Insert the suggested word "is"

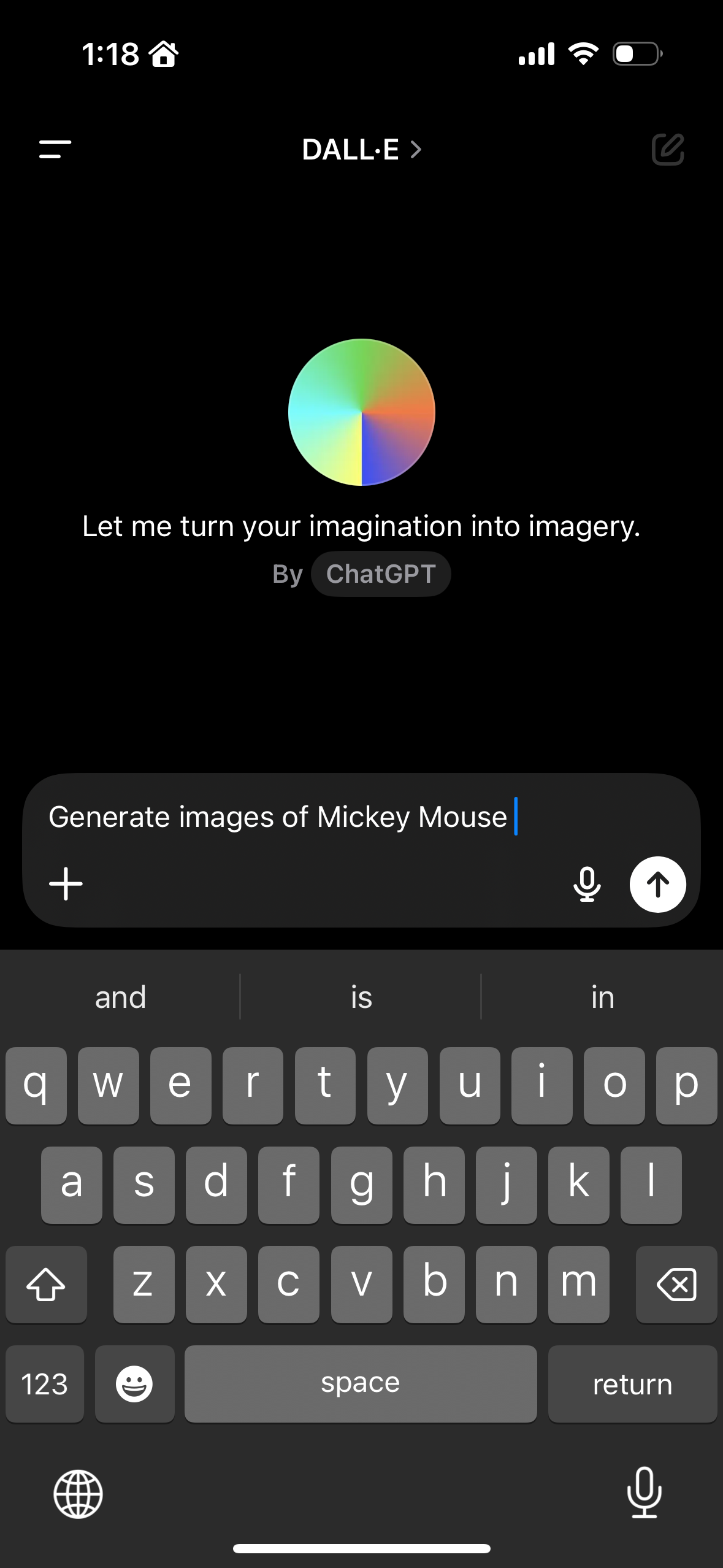click(361, 997)
